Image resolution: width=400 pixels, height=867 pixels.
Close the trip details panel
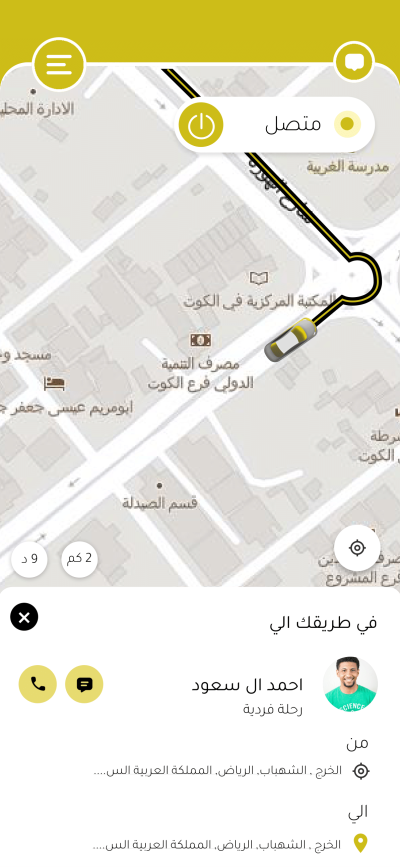[x=24, y=617]
